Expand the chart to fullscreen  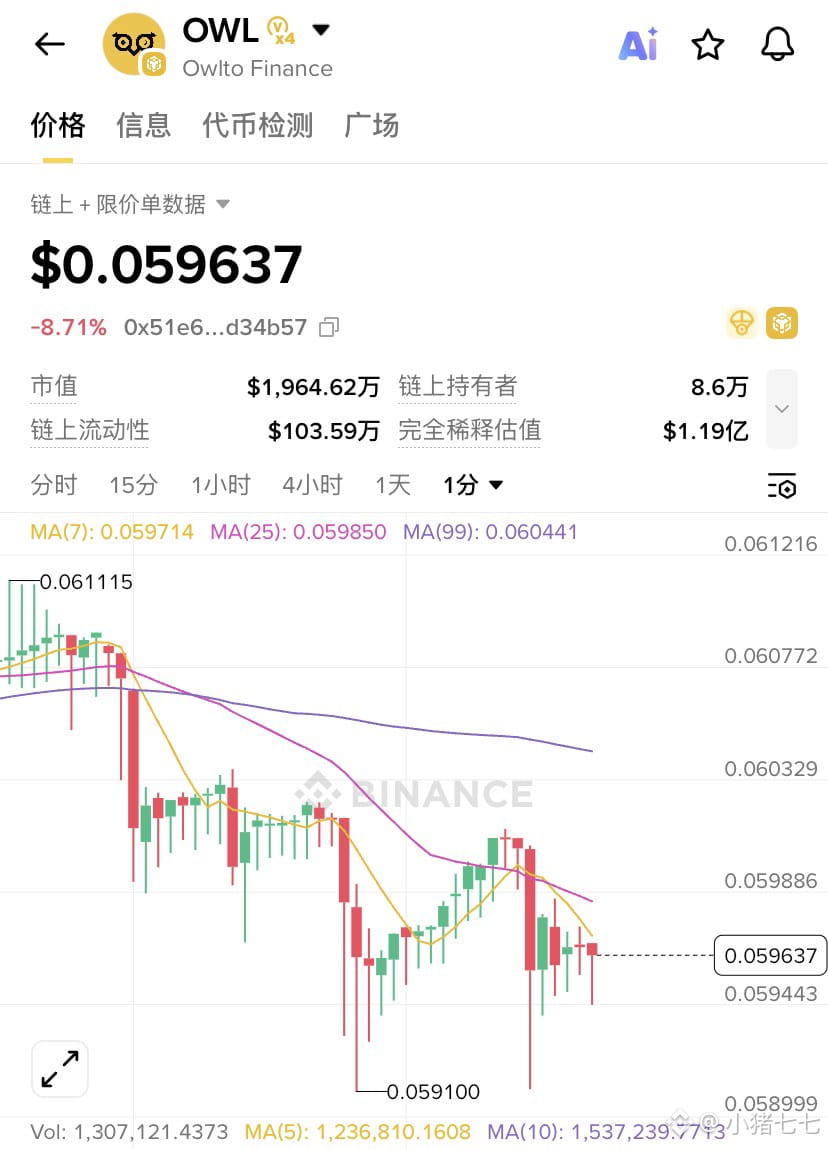[x=60, y=1068]
